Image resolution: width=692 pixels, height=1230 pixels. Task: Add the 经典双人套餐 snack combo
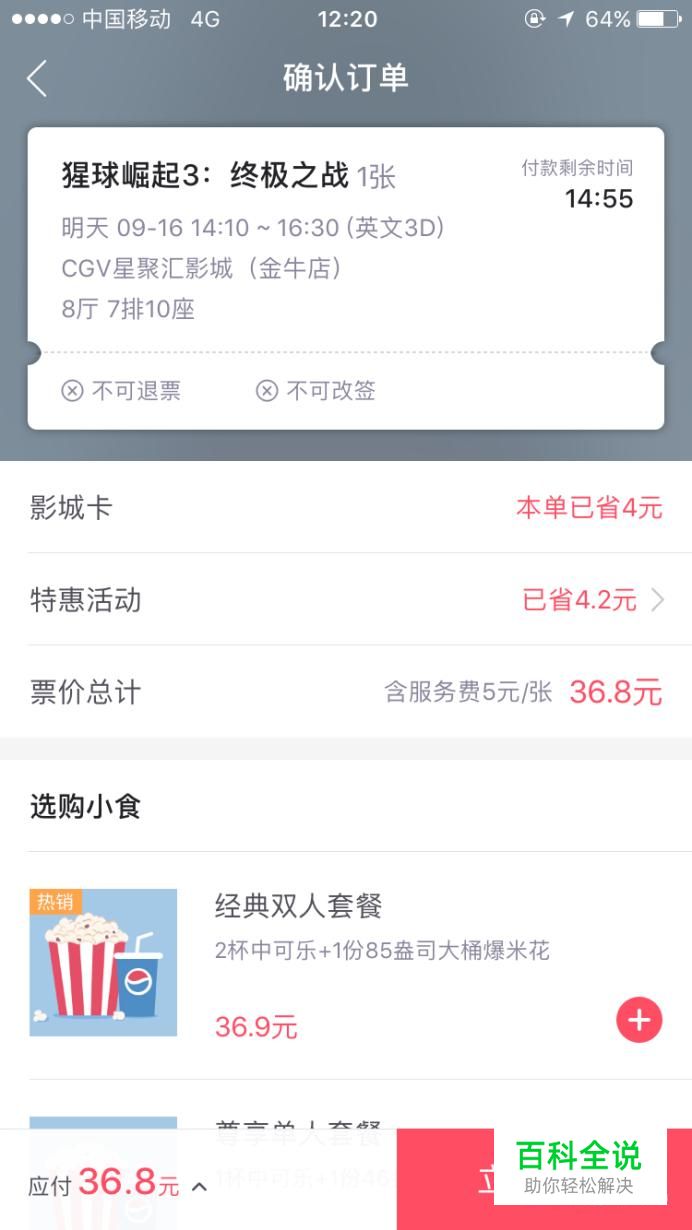click(x=639, y=1020)
